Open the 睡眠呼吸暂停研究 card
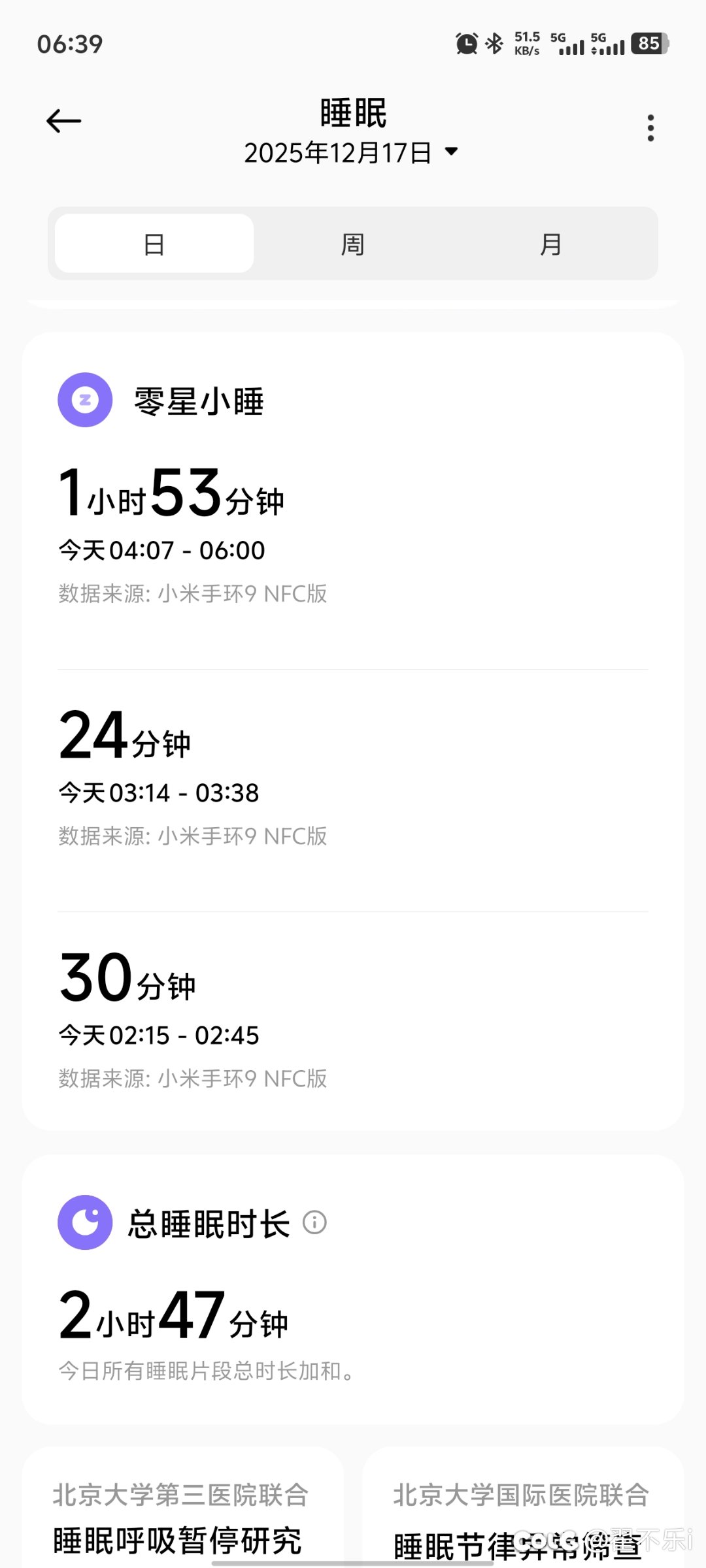706x1568 pixels. 183,1516
